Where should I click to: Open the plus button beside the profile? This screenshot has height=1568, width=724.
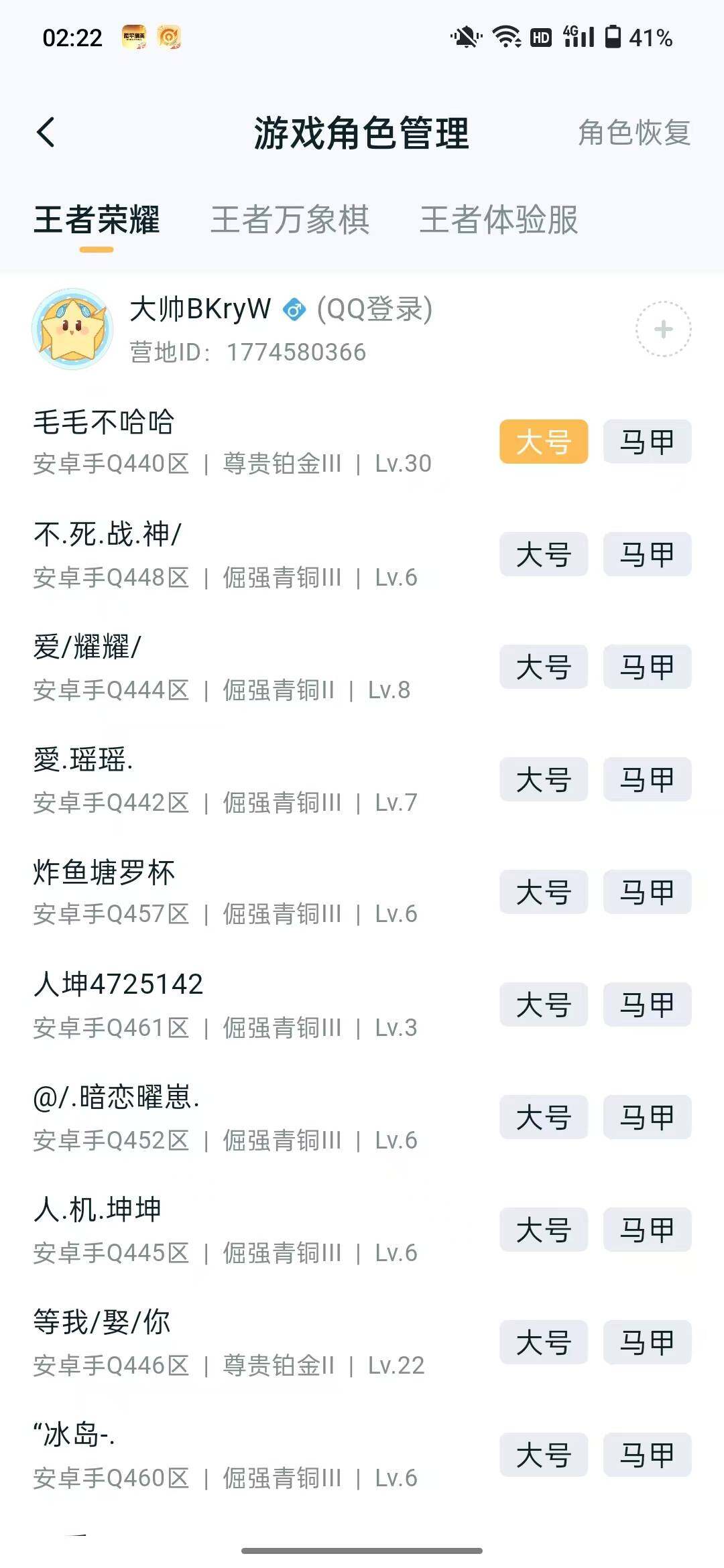click(663, 330)
